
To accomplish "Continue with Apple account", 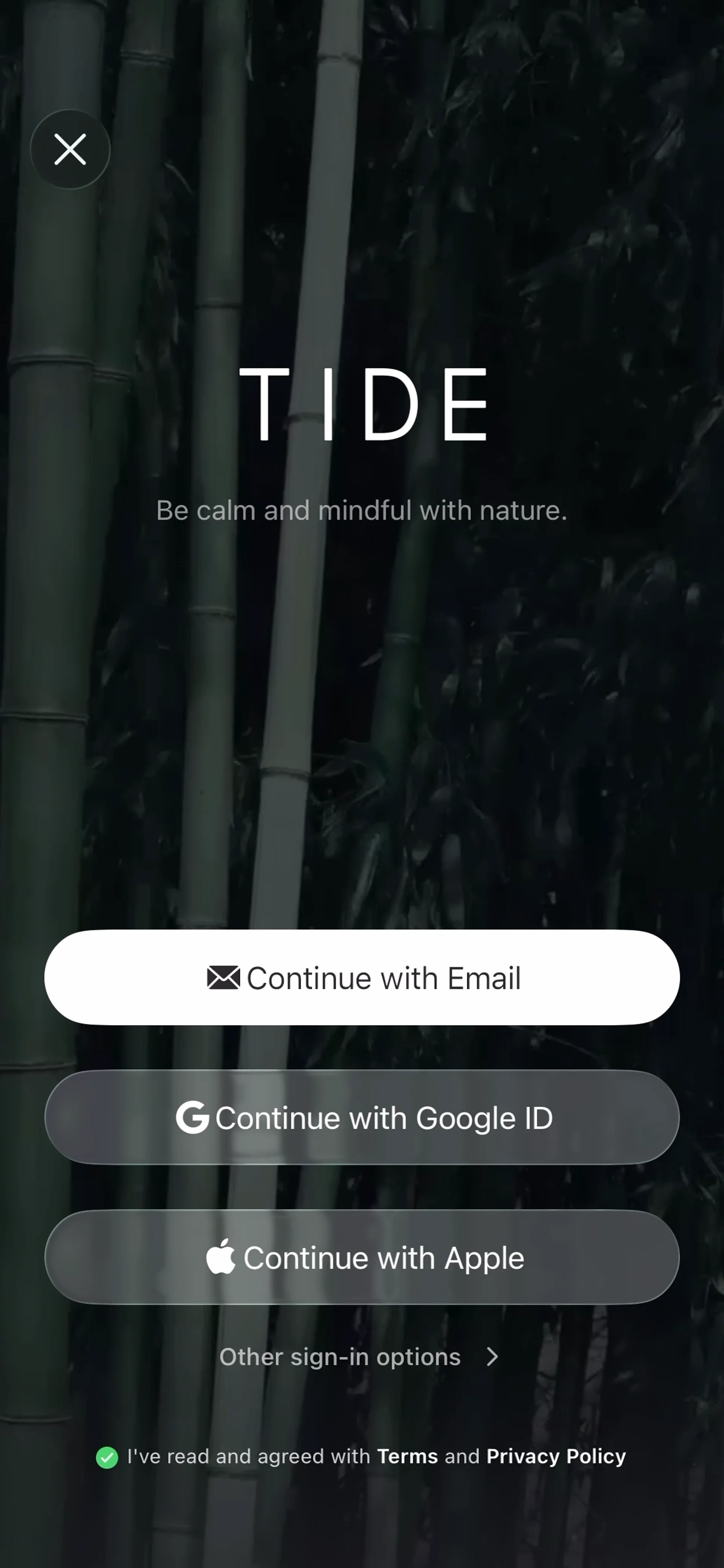I will [x=362, y=1258].
